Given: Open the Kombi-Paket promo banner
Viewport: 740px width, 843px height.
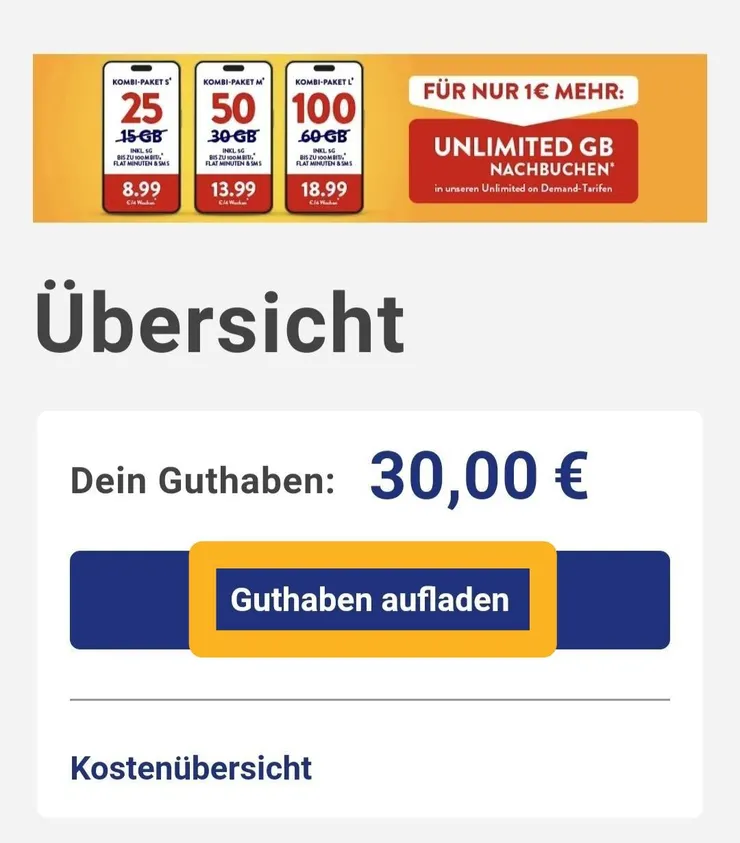Looking at the screenshot, I should pos(369,138).
